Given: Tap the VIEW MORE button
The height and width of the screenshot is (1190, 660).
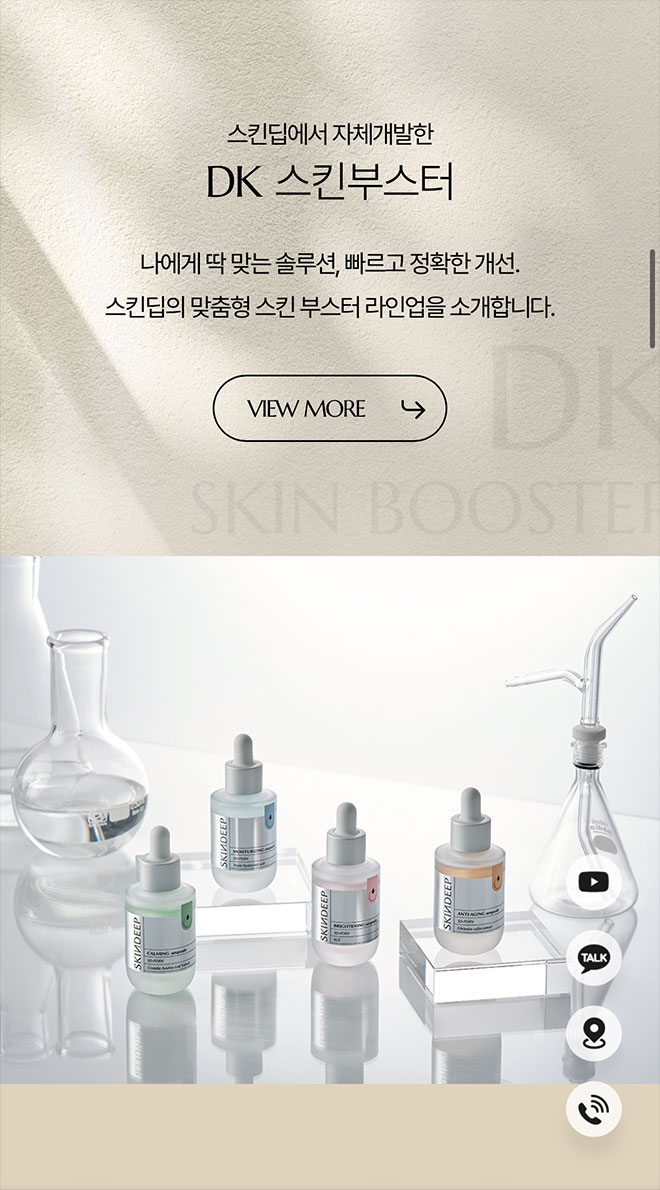Looking at the screenshot, I should [x=329, y=408].
